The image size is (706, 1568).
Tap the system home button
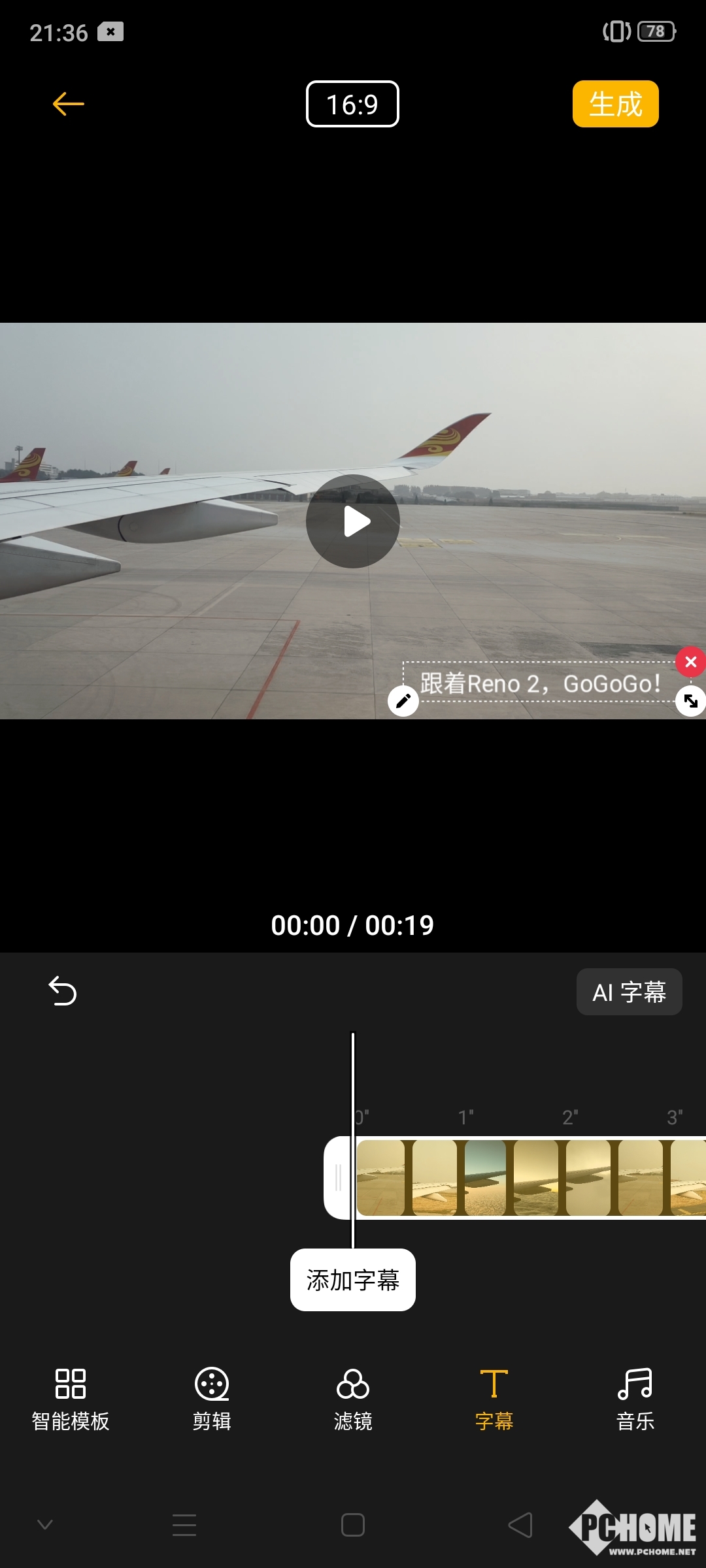[353, 1525]
